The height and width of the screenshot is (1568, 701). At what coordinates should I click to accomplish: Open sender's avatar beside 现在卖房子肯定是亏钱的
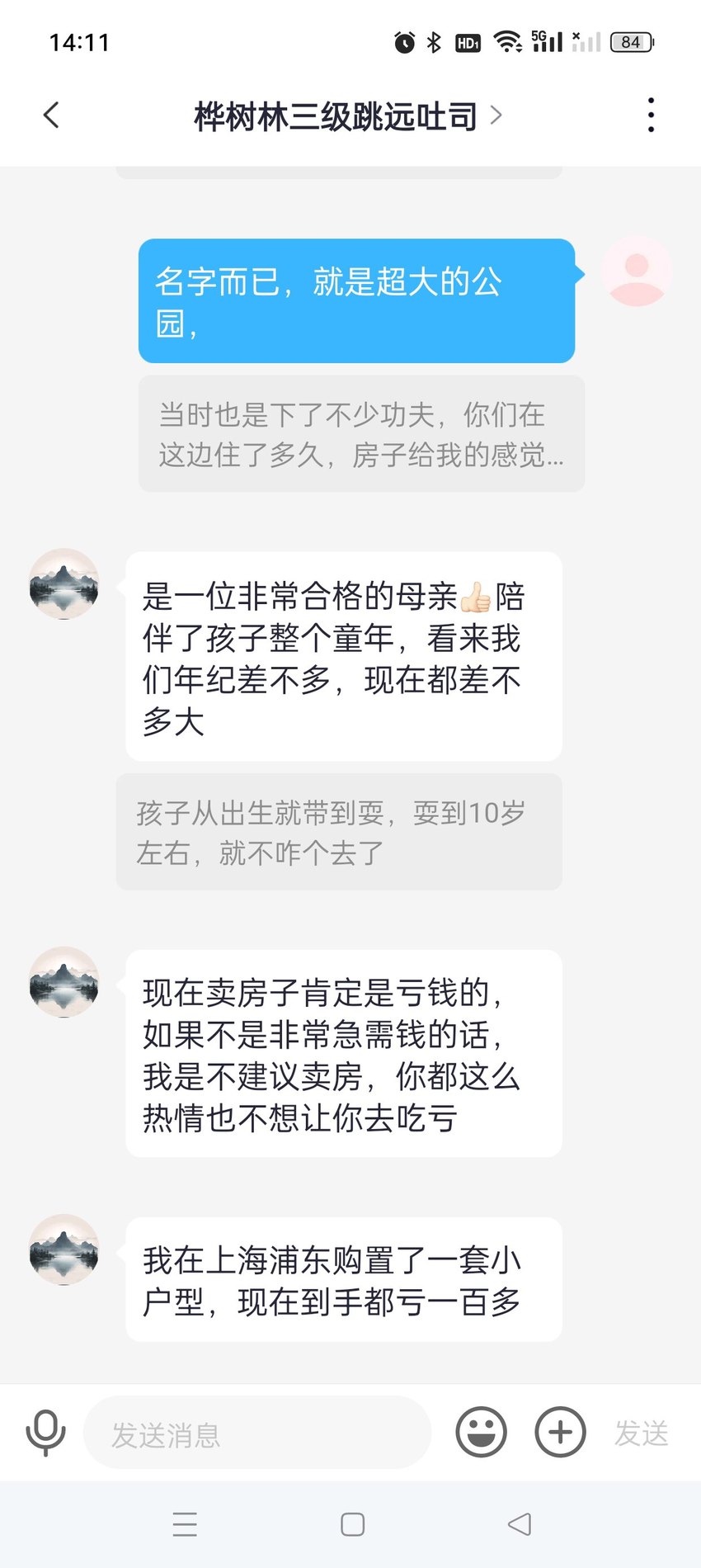[x=64, y=981]
